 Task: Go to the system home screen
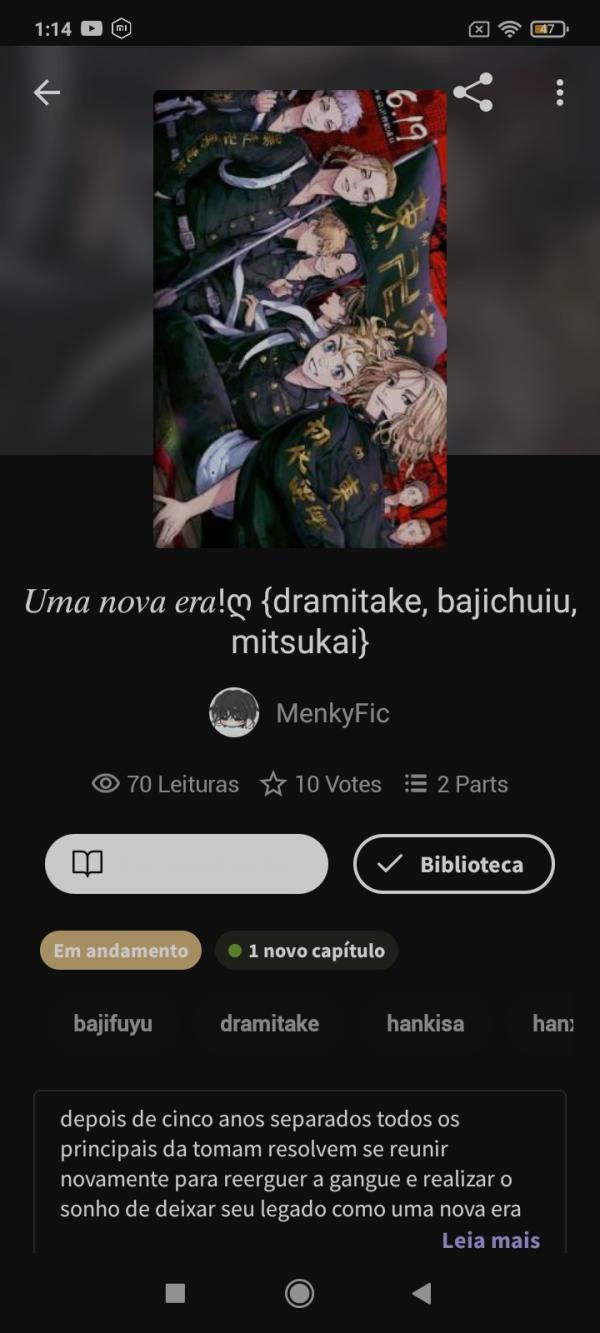299,1293
